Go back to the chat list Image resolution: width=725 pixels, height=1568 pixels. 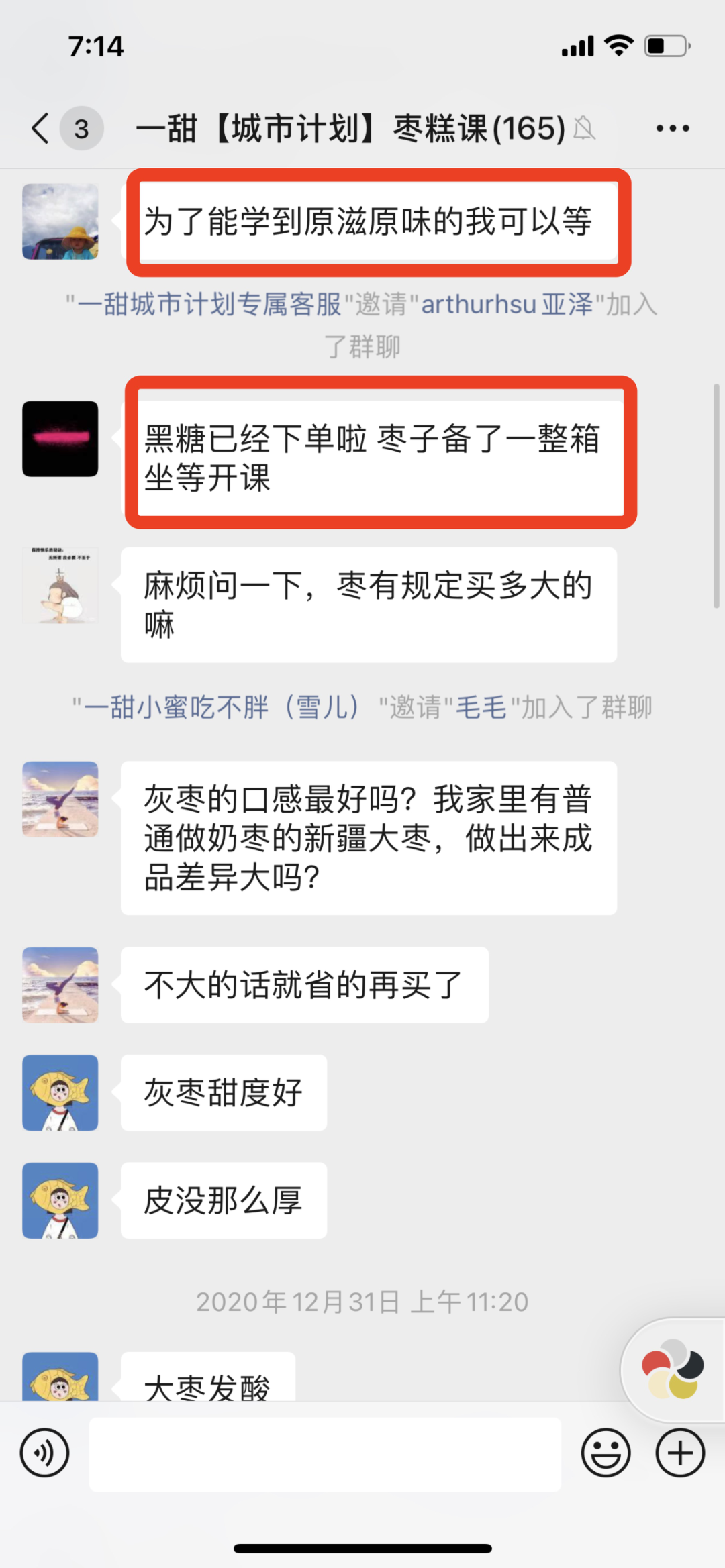[42, 127]
